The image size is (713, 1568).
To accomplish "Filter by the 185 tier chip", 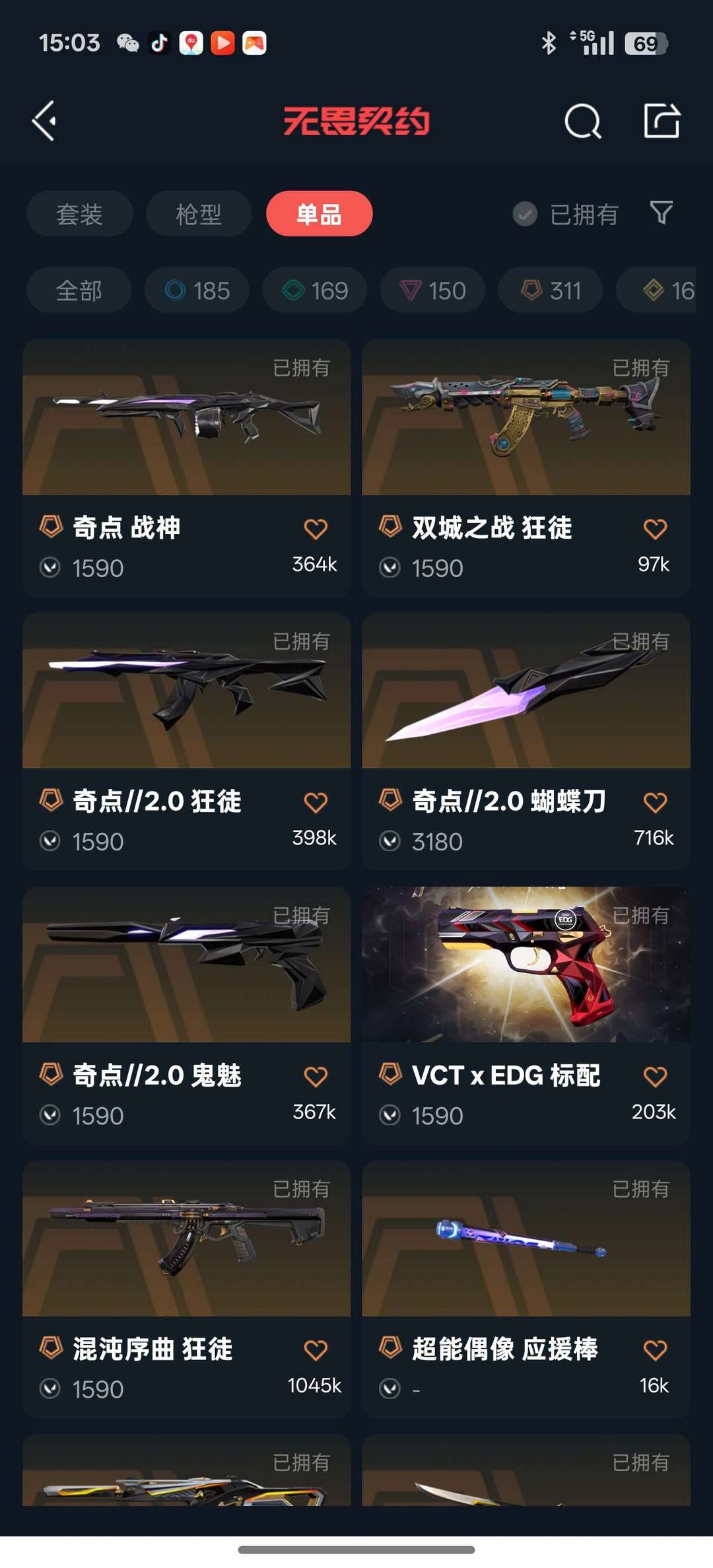I will pyautogui.click(x=197, y=290).
